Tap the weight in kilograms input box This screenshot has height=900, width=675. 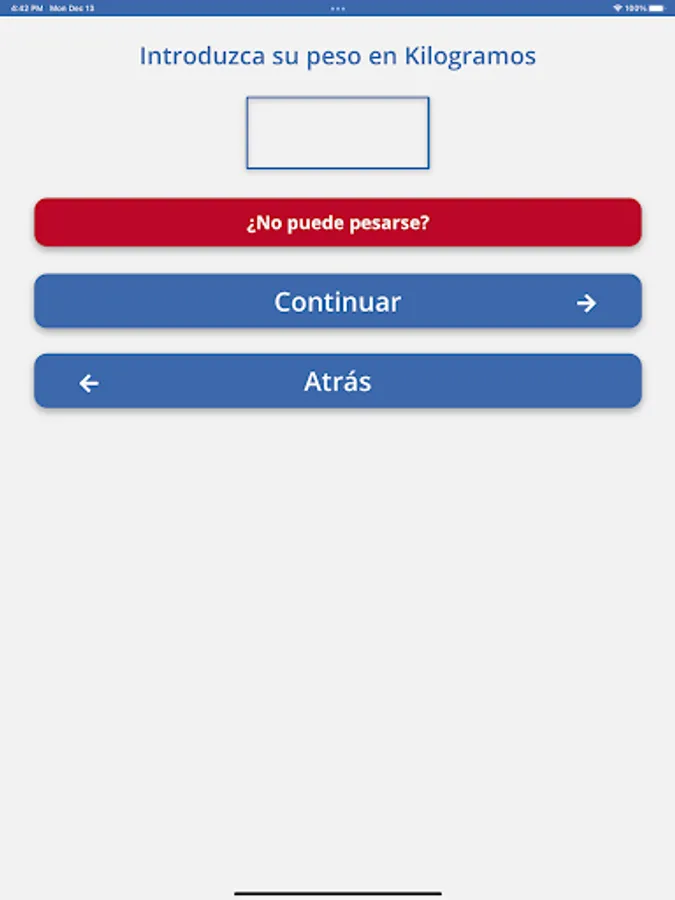click(x=338, y=133)
